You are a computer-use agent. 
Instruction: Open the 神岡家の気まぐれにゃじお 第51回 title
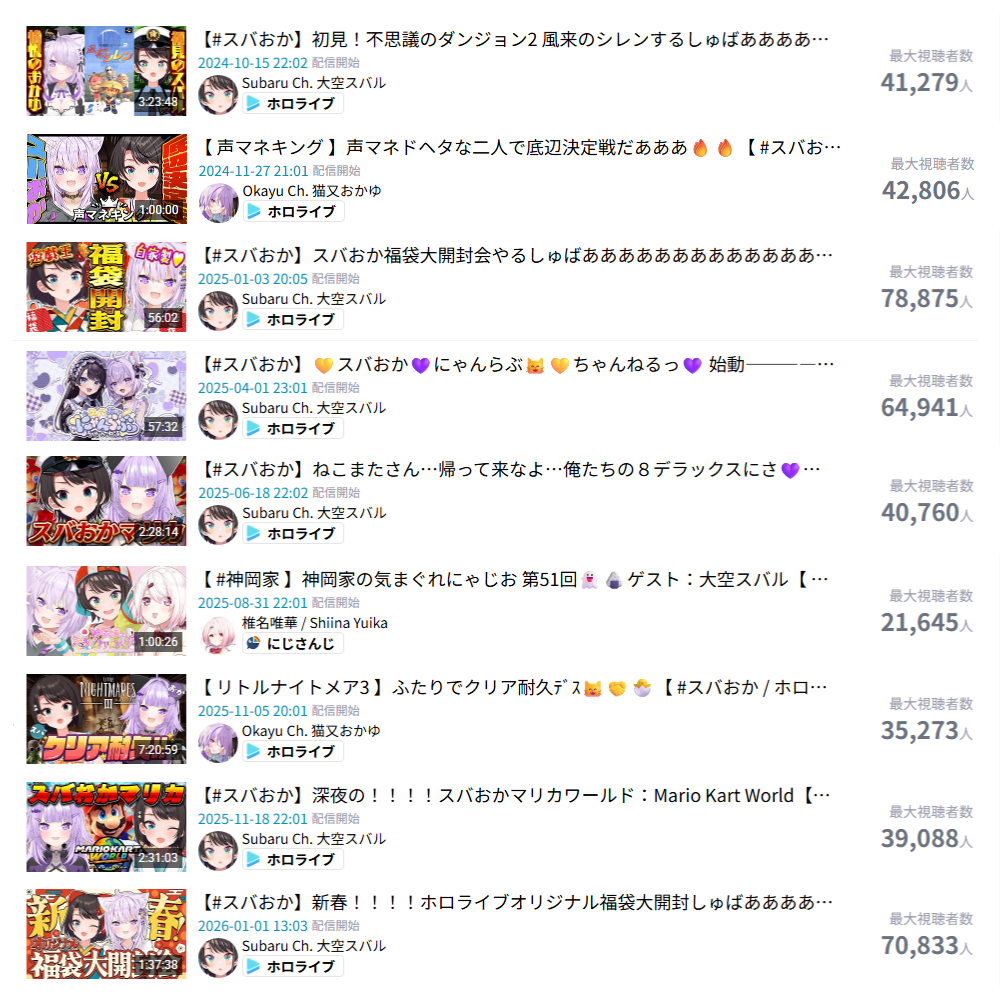(x=513, y=580)
